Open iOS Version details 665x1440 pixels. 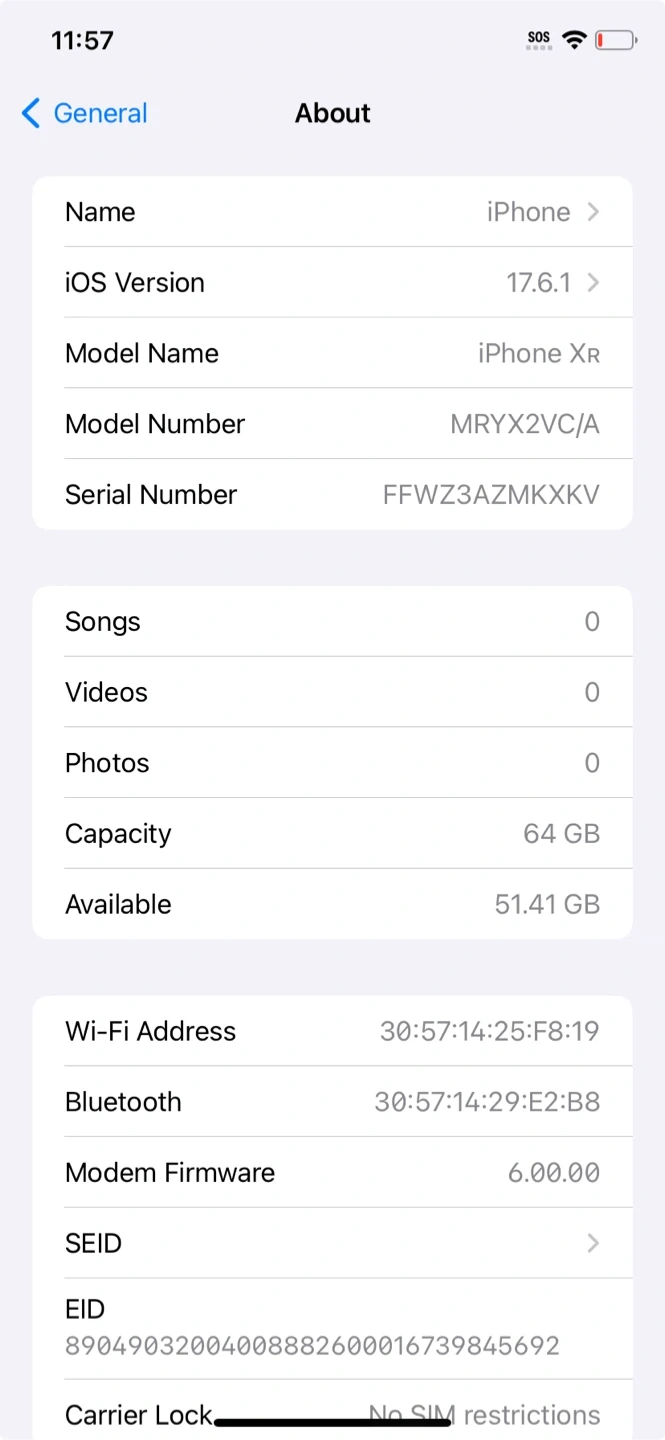coord(332,283)
